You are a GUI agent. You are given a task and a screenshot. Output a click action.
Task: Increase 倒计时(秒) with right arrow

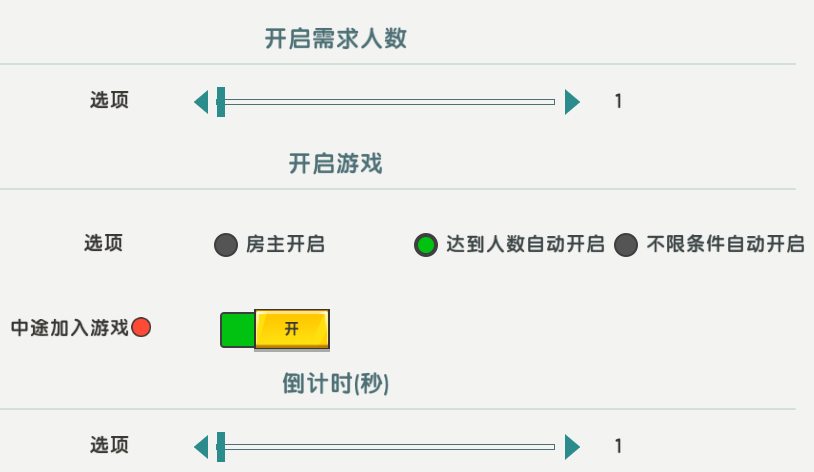[572, 446]
